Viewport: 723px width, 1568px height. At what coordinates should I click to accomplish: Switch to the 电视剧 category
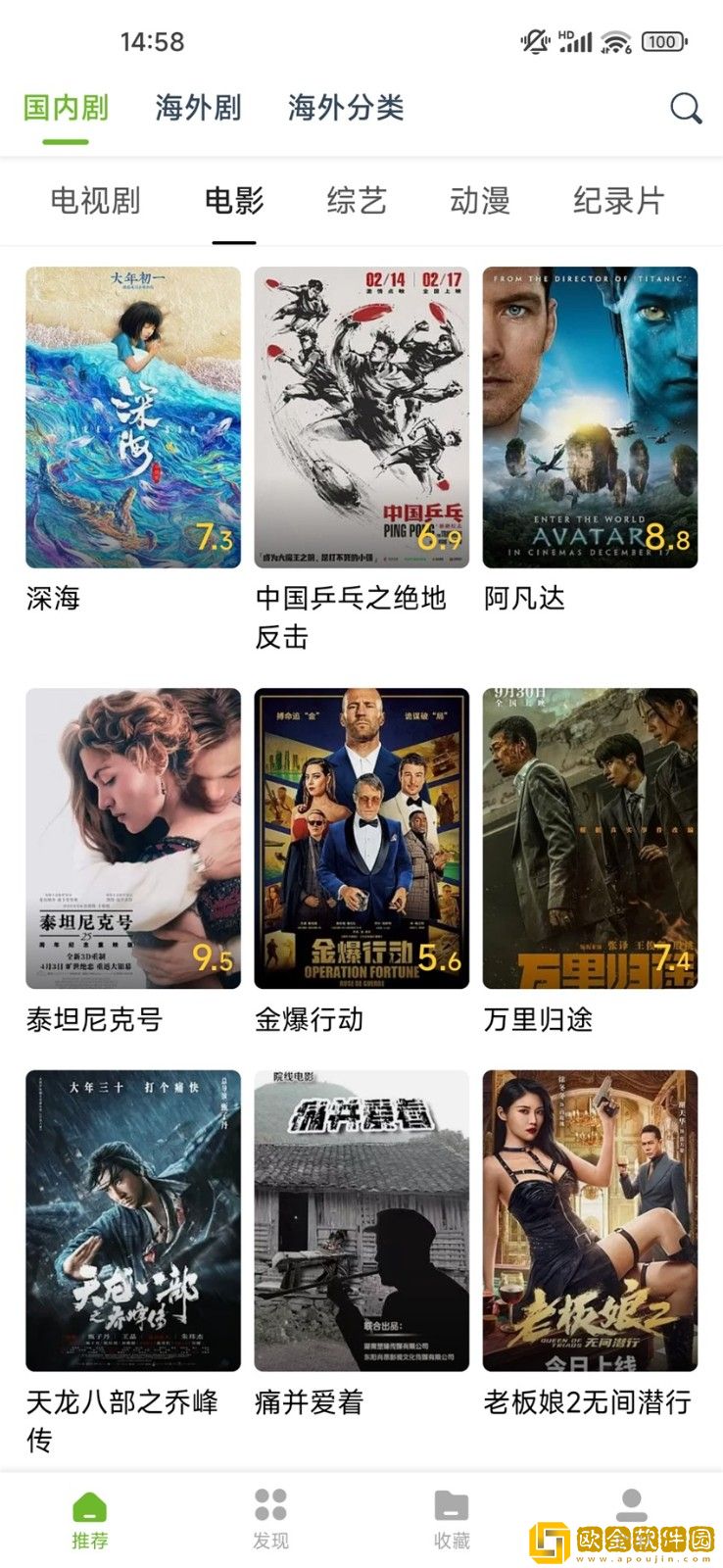tap(96, 201)
